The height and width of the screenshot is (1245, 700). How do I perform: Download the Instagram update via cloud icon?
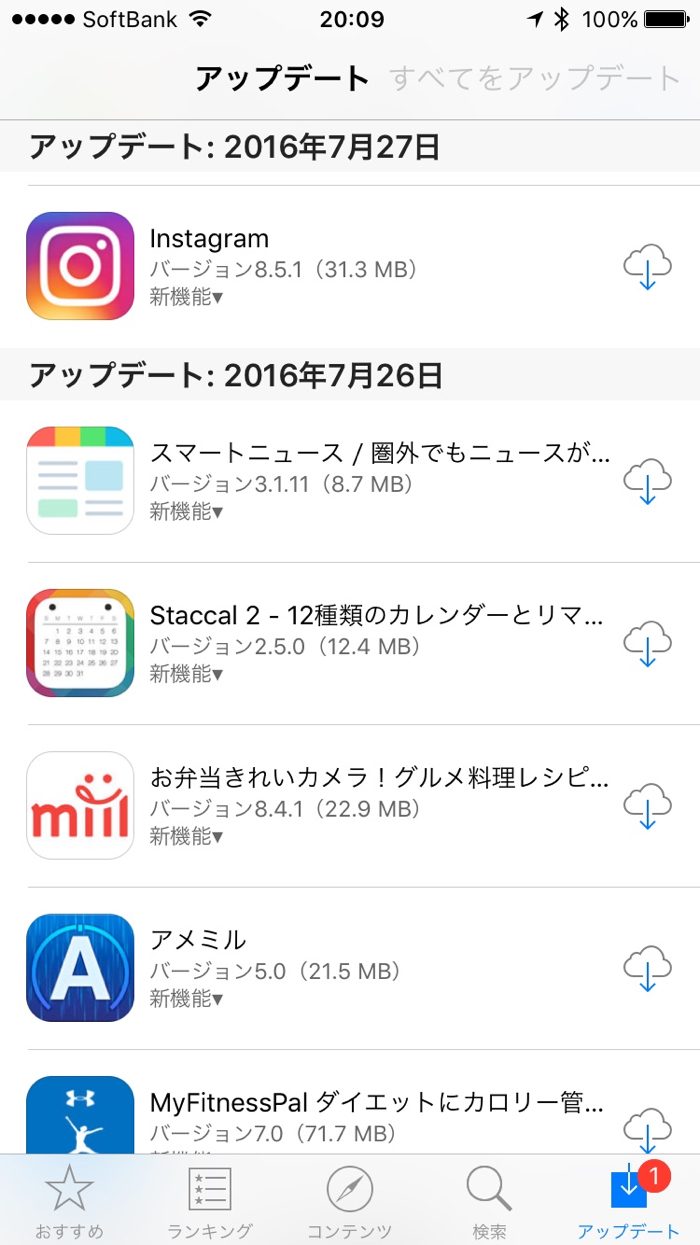pyautogui.click(x=647, y=268)
